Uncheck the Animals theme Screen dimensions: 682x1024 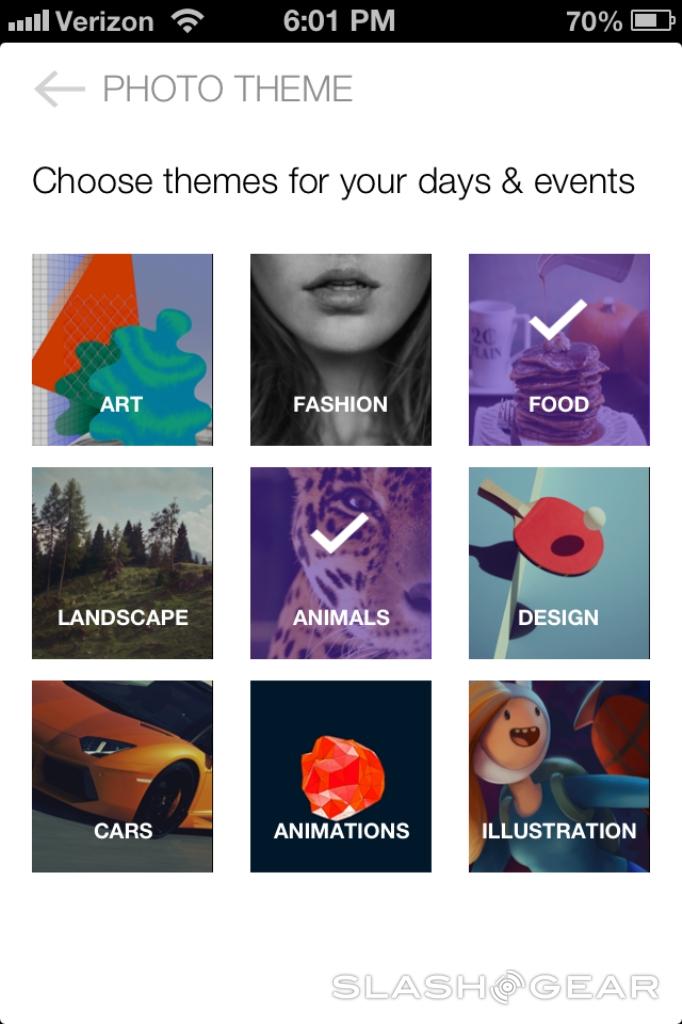pos(340,563)
